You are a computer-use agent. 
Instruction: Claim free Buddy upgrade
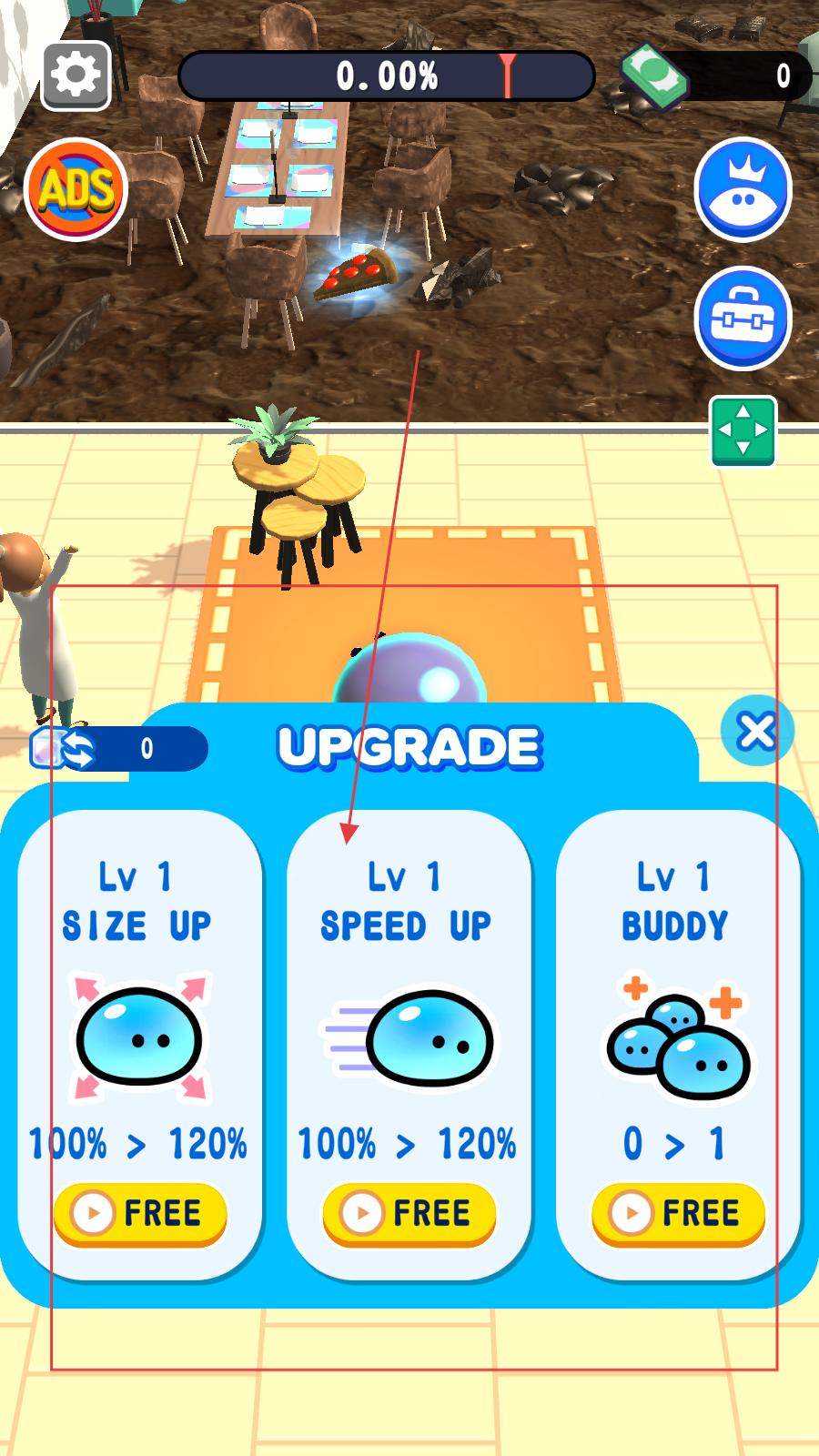678,1213
